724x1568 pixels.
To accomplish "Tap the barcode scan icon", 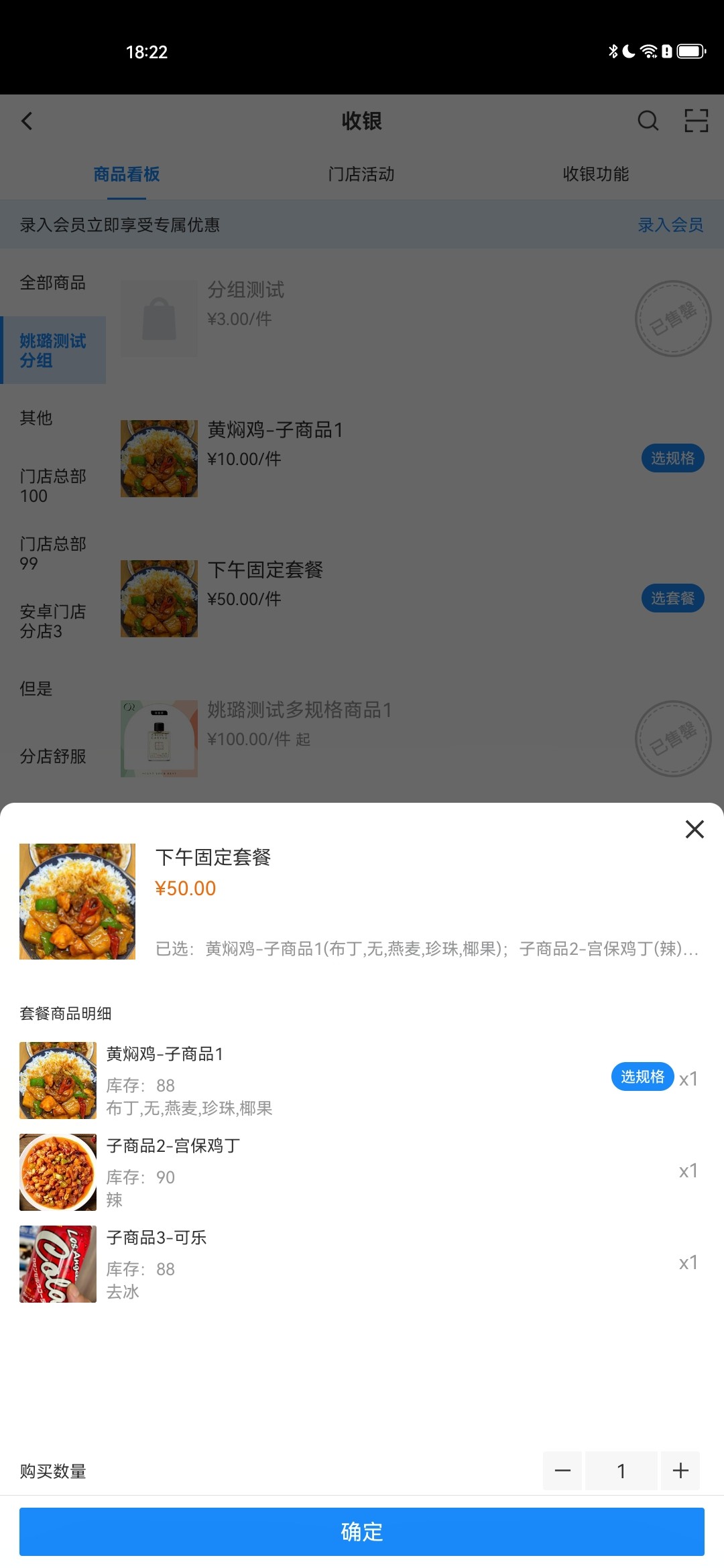I will pyautogui.click(x=697, y=121).
